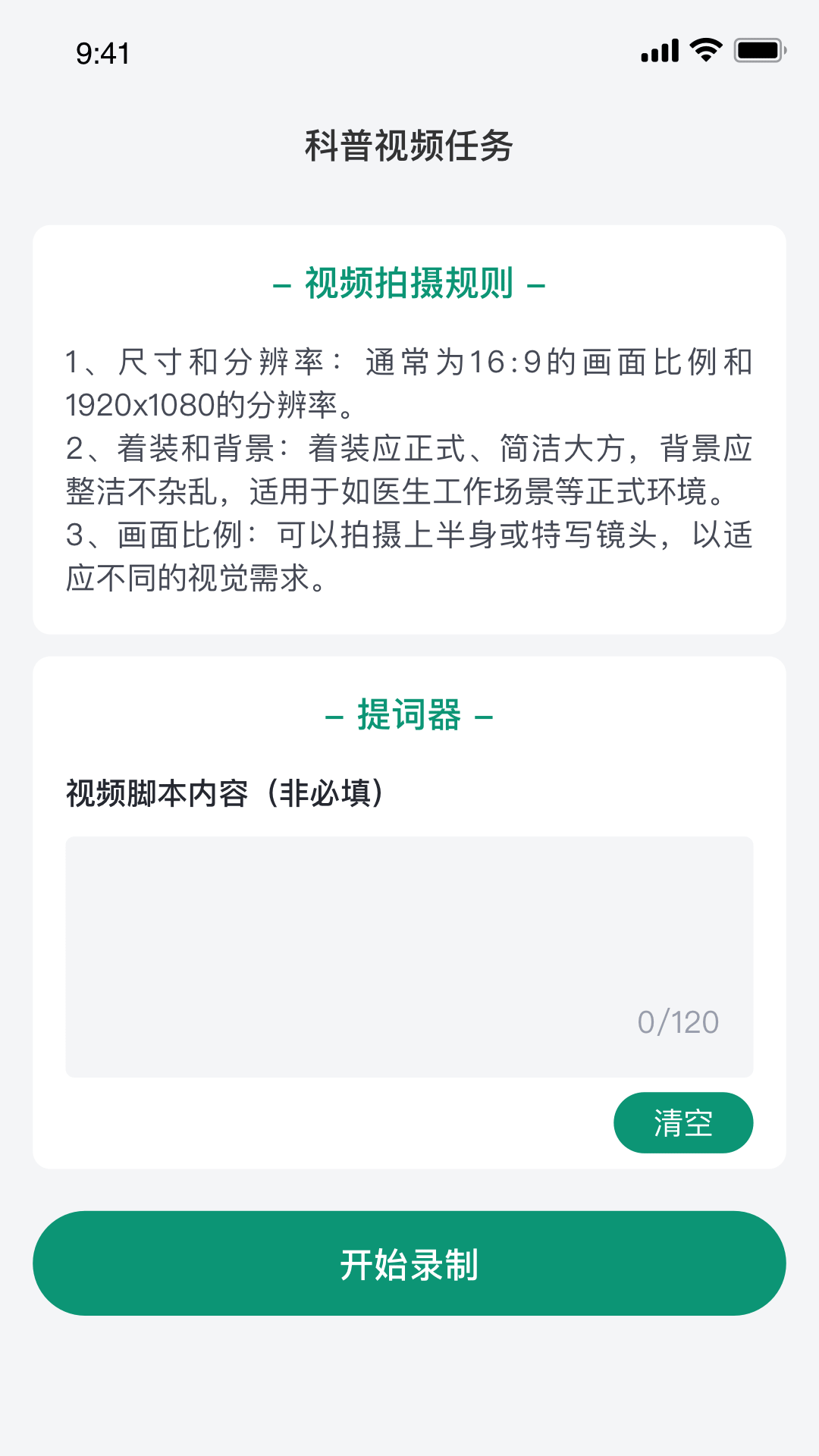Click inside the video script input box

pos(409,955)
